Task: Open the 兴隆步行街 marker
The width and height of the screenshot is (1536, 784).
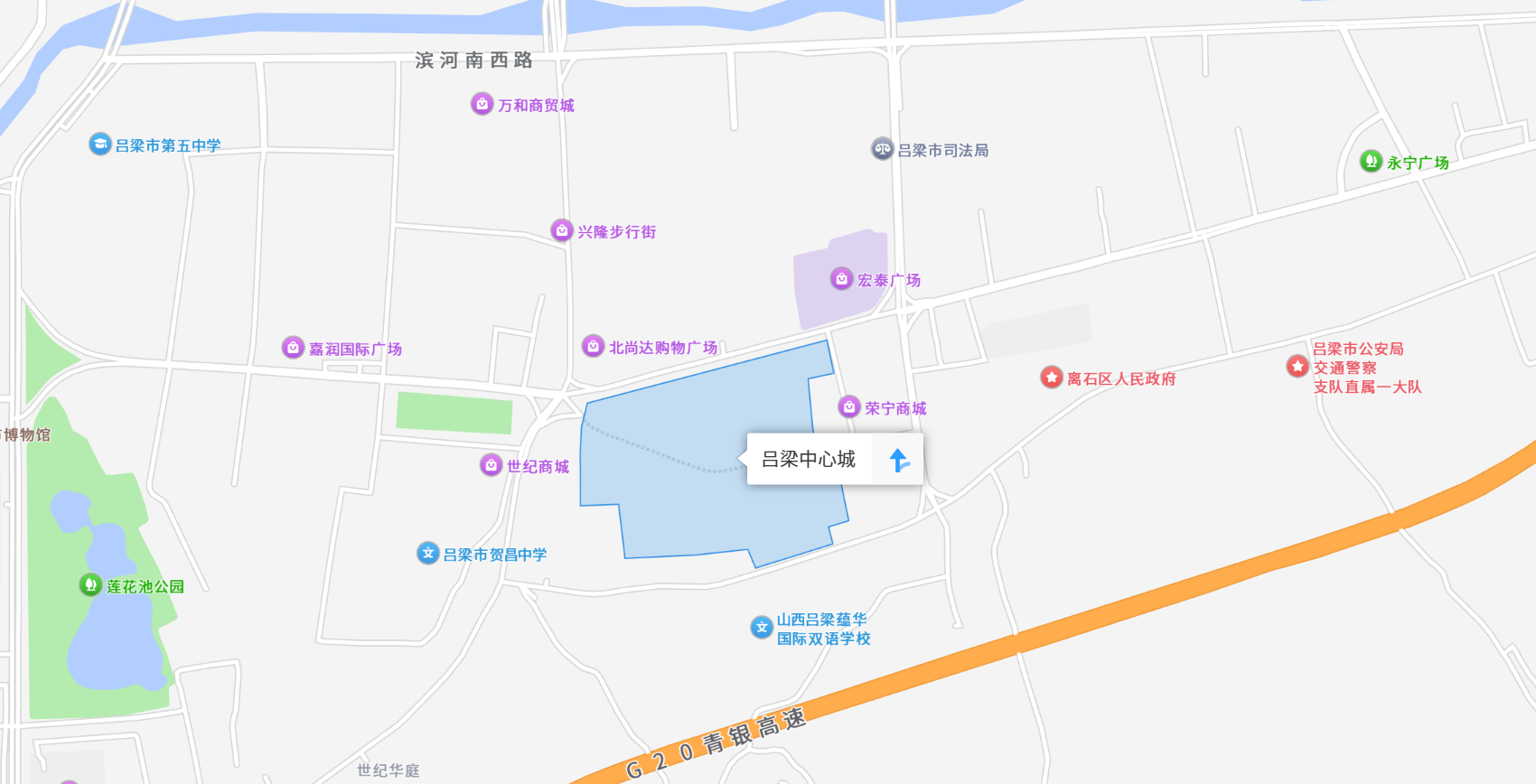Action: click(x=562, y=230)
